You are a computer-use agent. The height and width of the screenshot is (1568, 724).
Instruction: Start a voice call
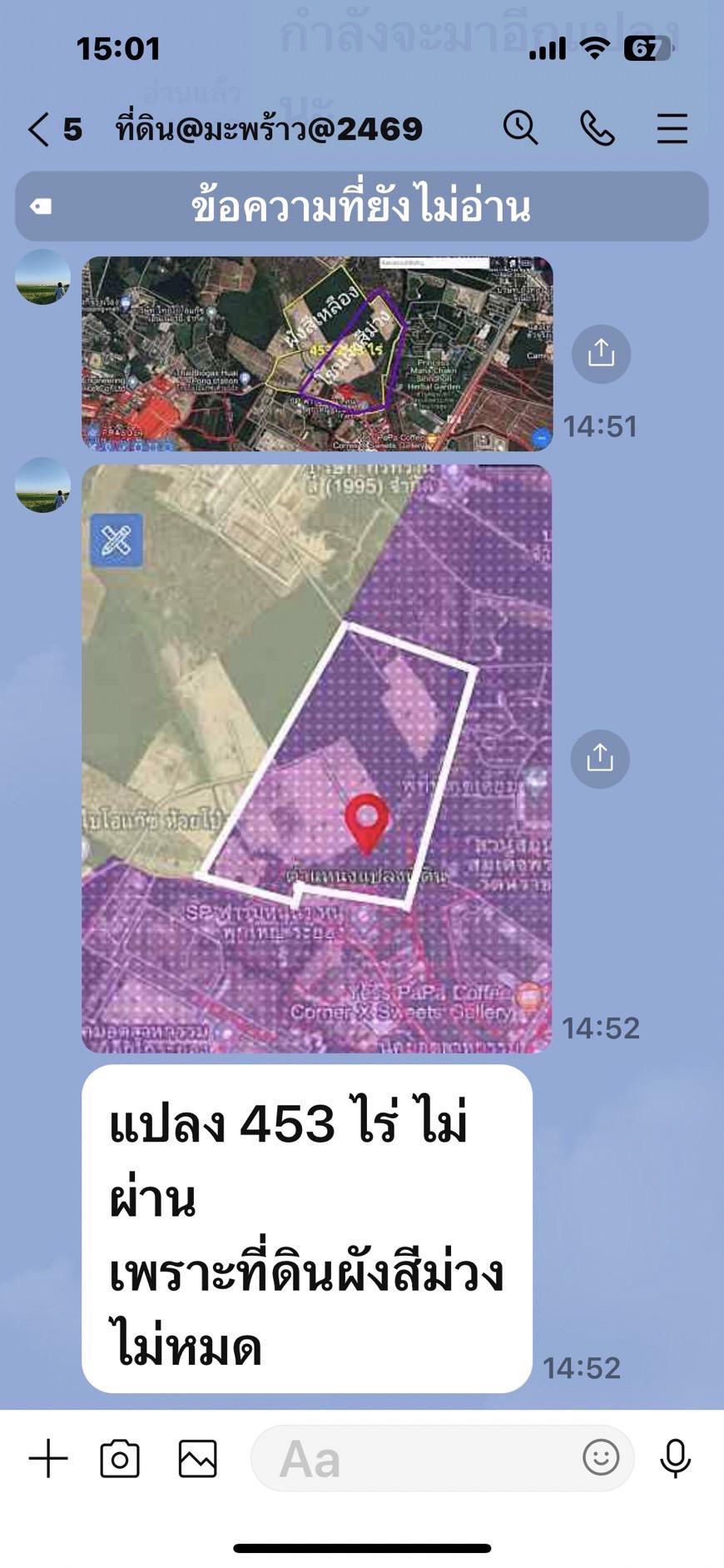(x=598, y=128)
